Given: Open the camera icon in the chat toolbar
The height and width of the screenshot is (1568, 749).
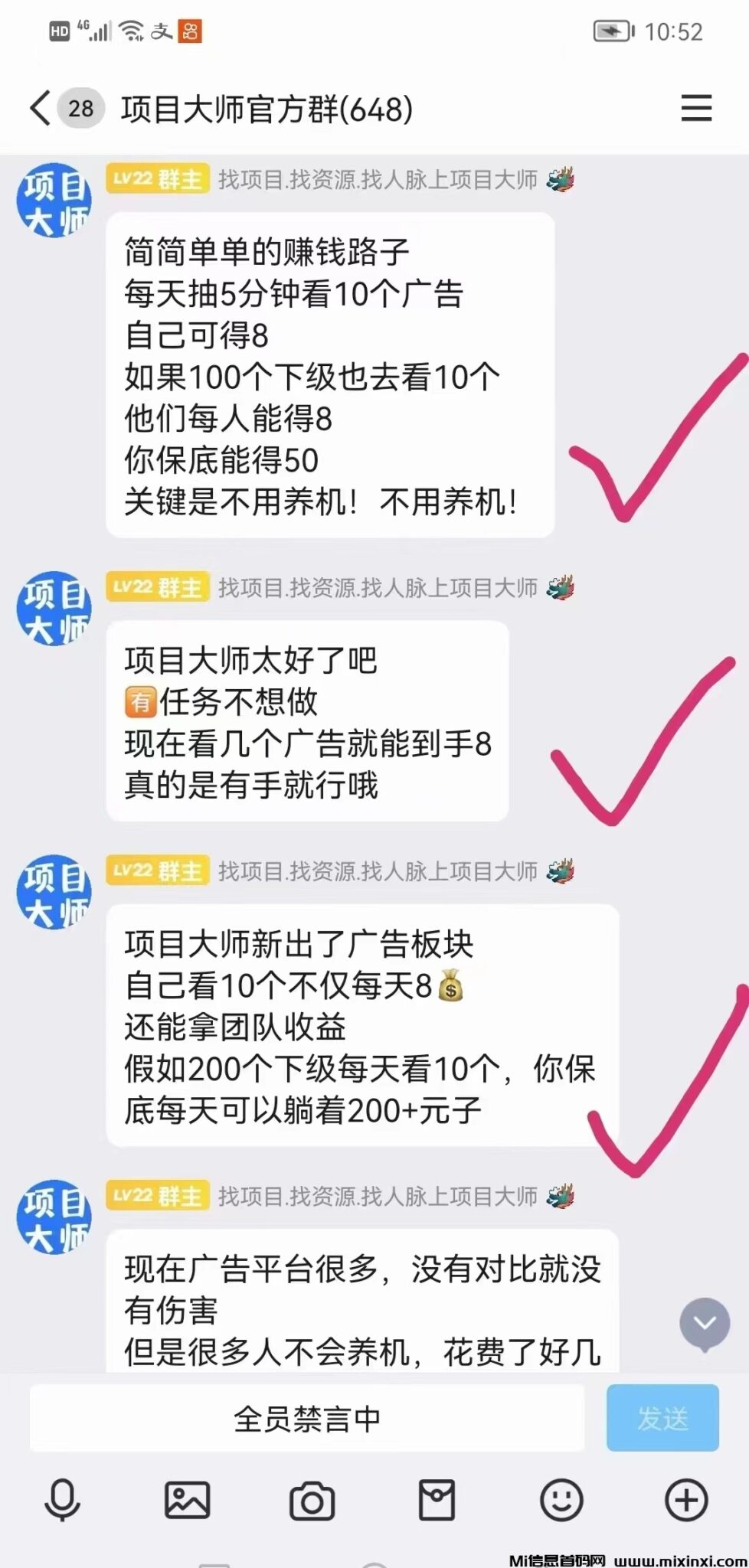Looking at the screenshot, I should [312, 1502].
